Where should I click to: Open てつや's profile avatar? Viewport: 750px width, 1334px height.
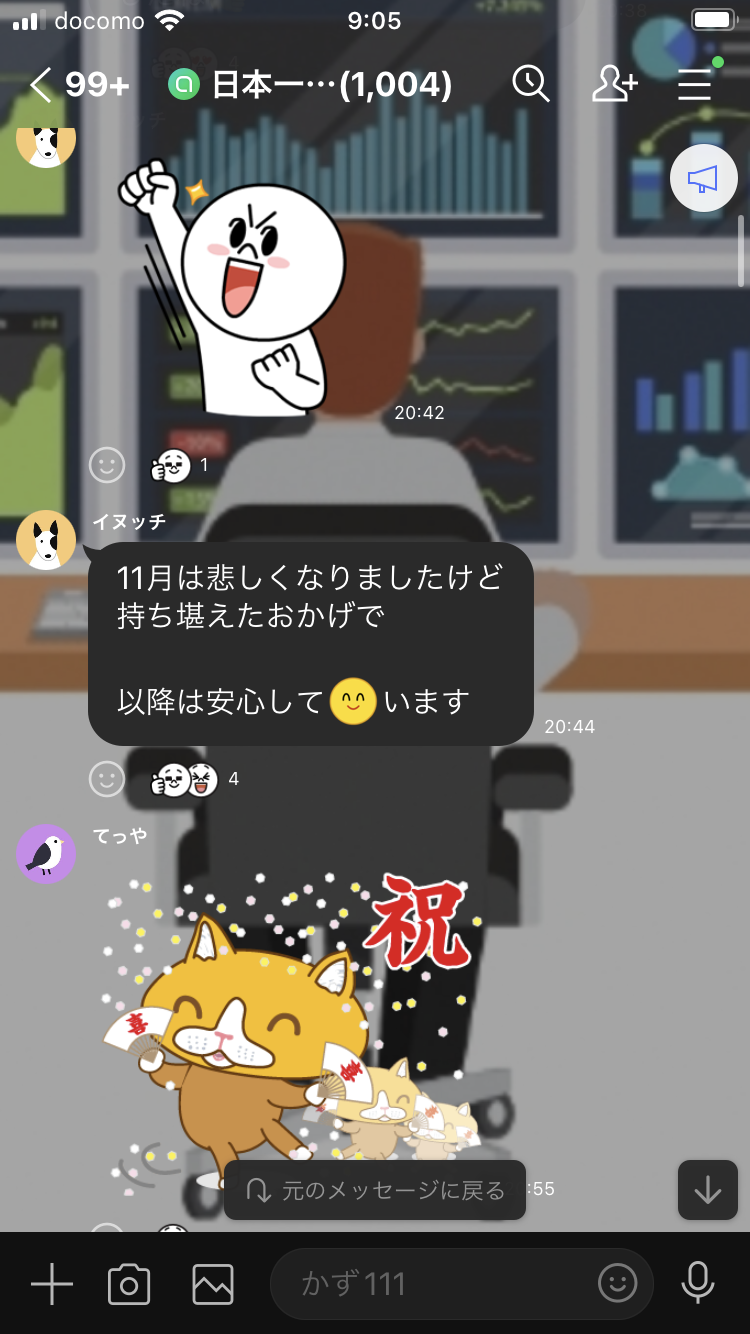pyautogui.click(x=46, y=853)
